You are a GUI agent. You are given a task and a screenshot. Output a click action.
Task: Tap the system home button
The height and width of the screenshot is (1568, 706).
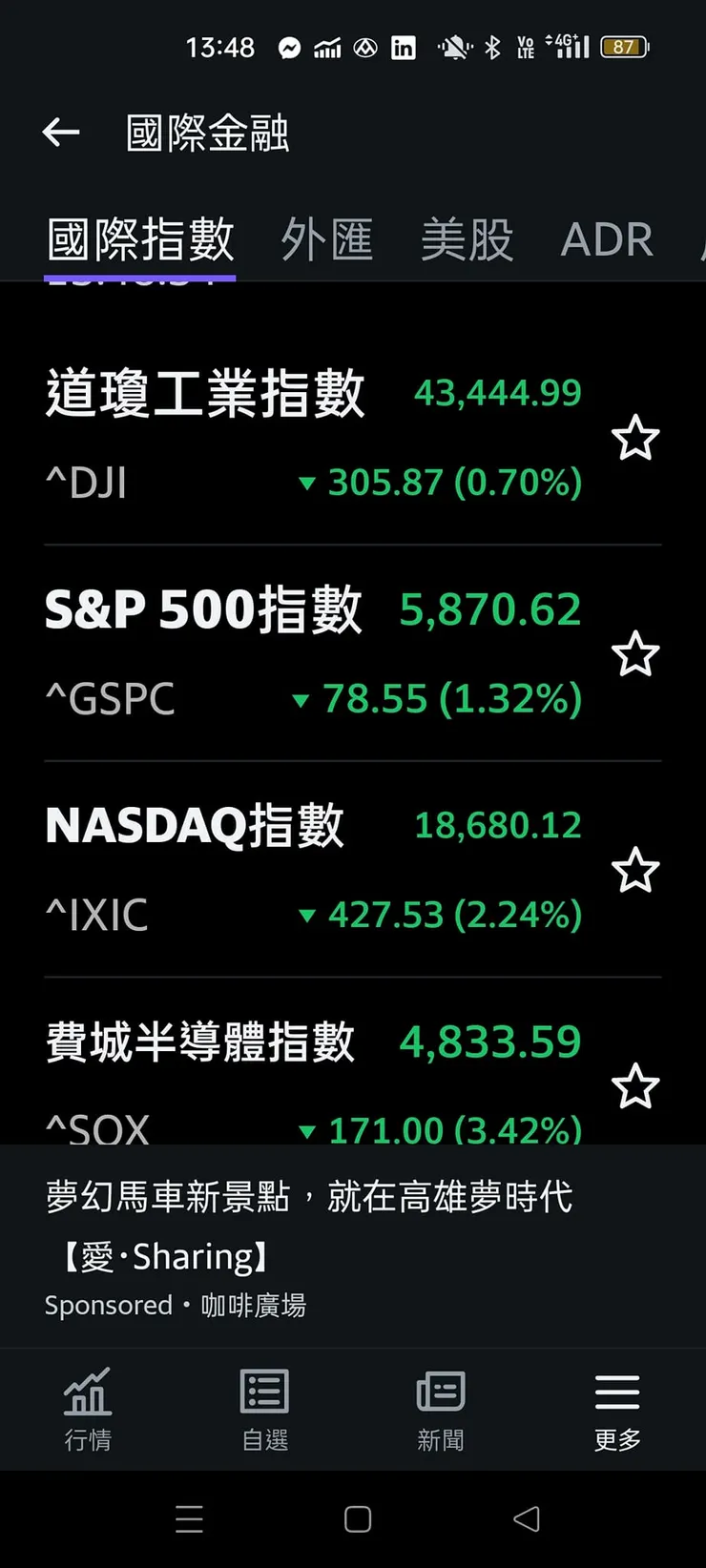coord(358,1519)
